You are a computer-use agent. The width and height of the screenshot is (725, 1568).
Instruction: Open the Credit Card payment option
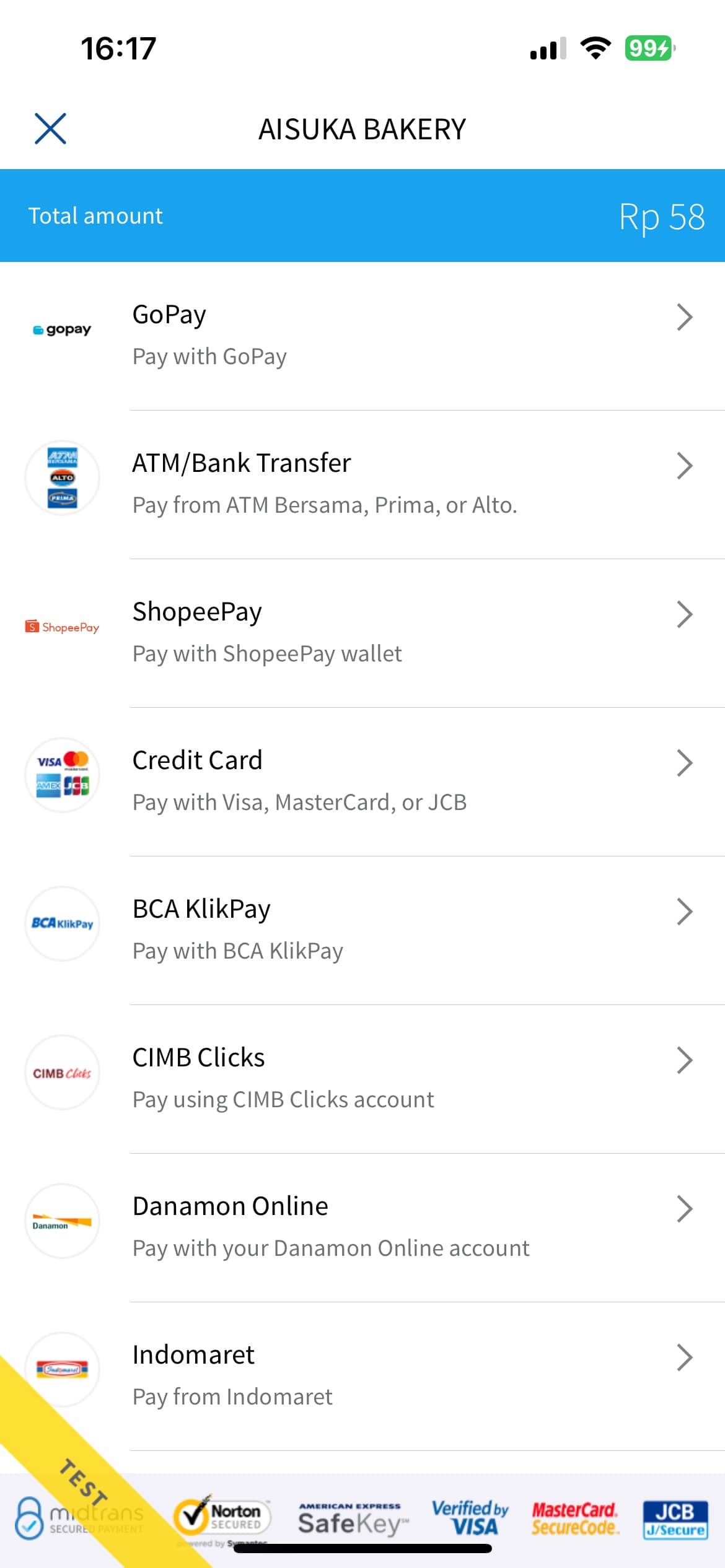pos(362,781)
